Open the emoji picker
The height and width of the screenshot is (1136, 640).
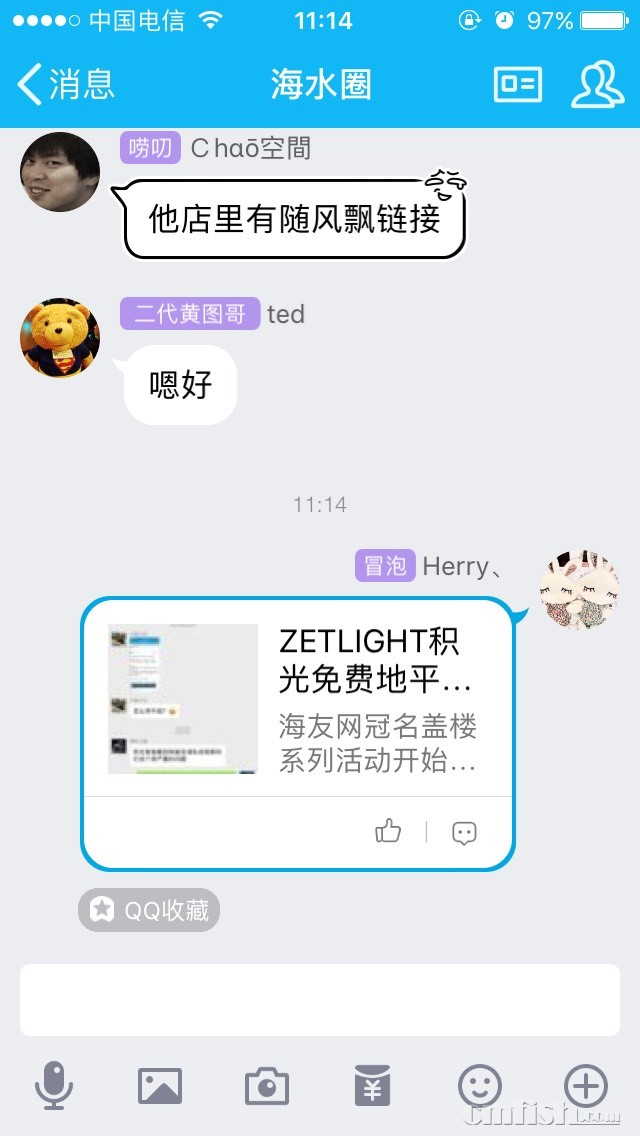pyautogui.click(x=480, y=1085)
